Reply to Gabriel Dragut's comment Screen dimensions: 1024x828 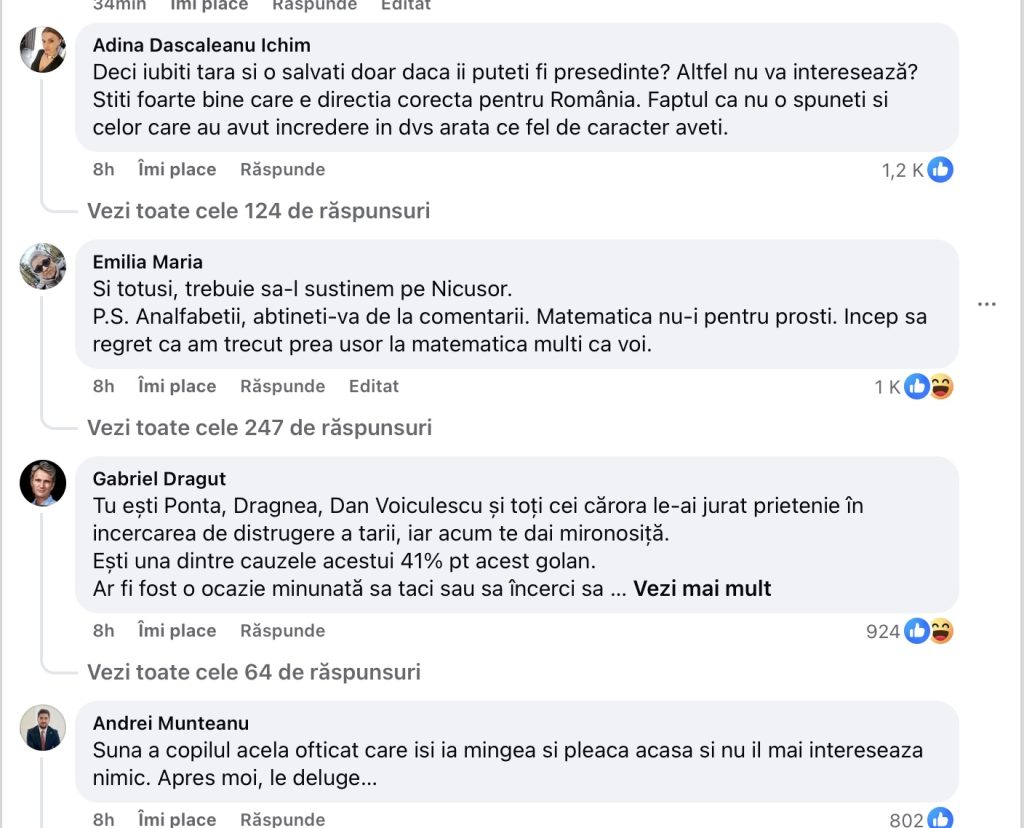tap(282, 630)
